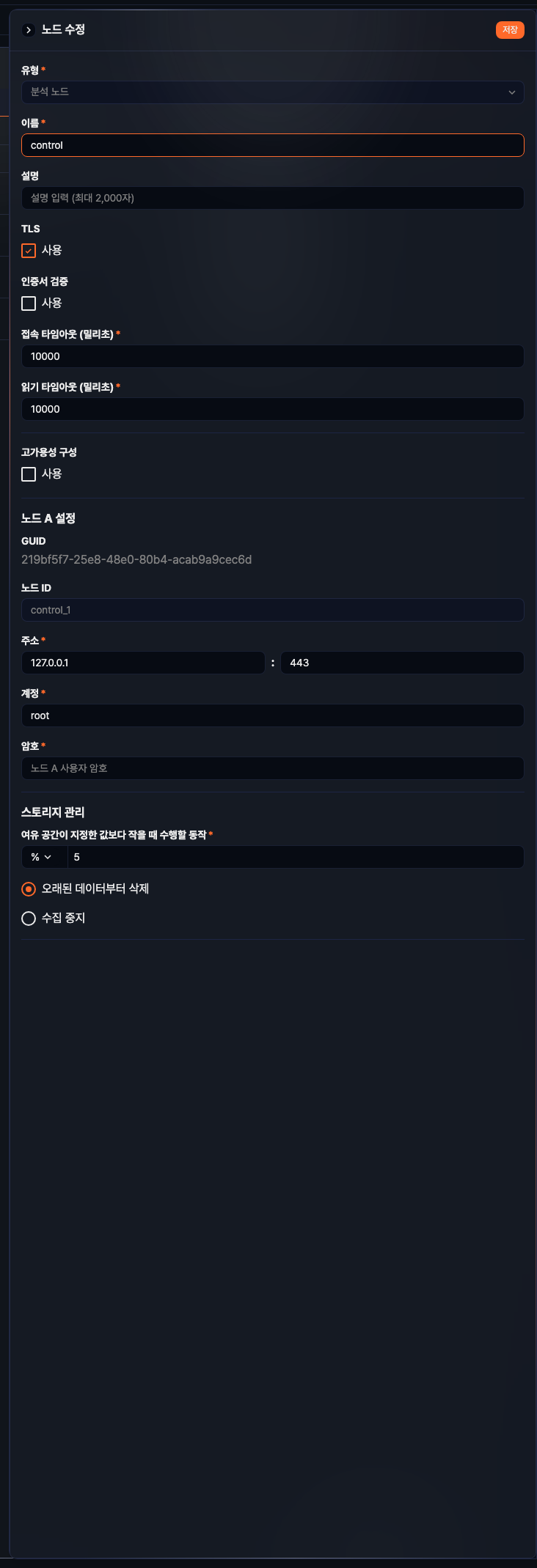Click the 저장 button to save changes

pos(510,30)
